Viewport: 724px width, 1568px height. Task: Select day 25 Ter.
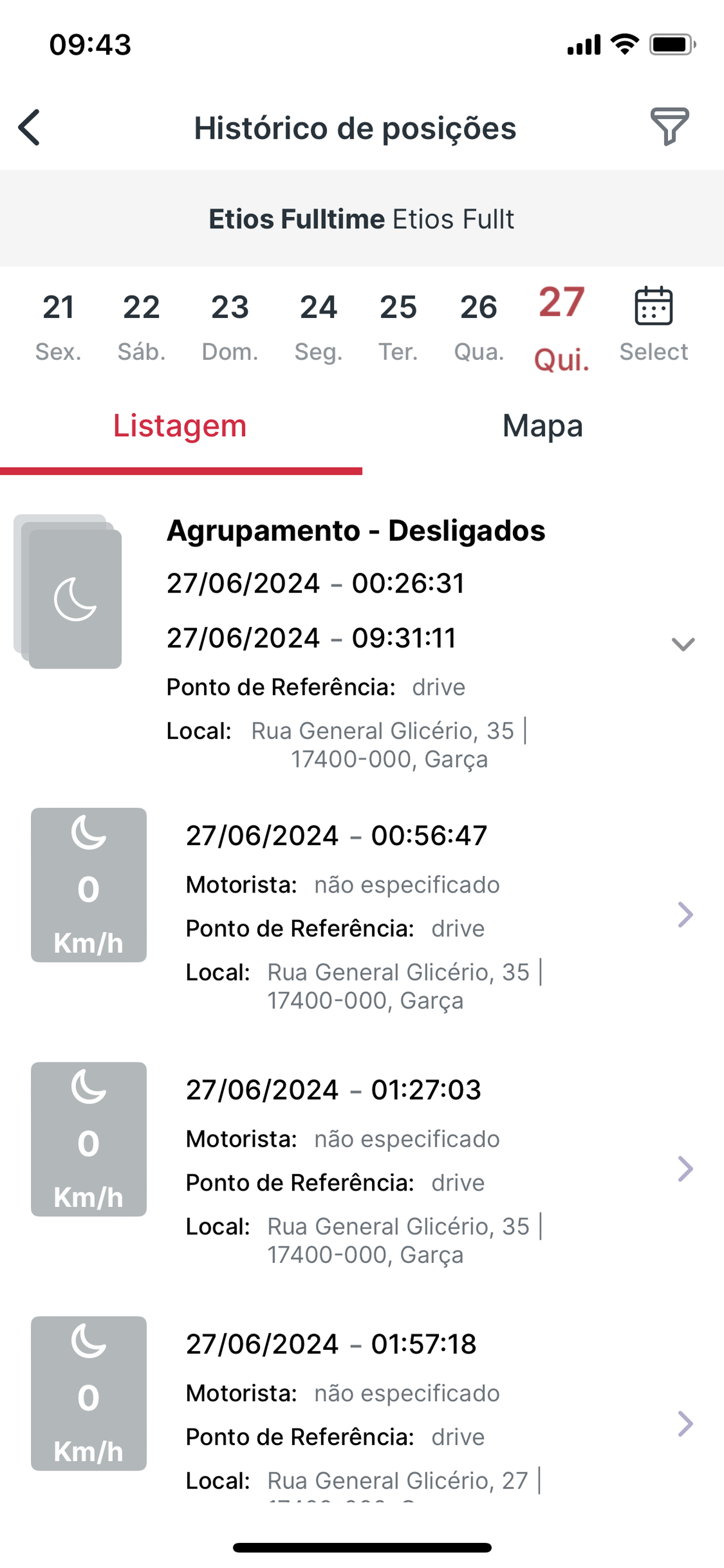398,327
